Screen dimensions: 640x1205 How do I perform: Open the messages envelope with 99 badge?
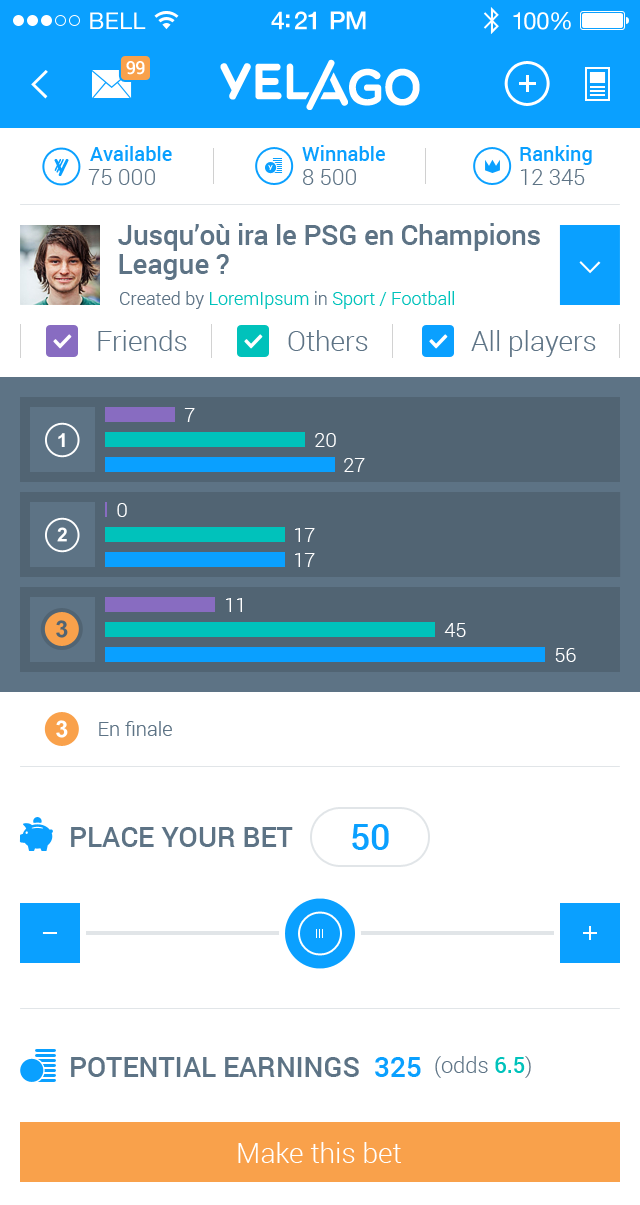coord(118,80)
